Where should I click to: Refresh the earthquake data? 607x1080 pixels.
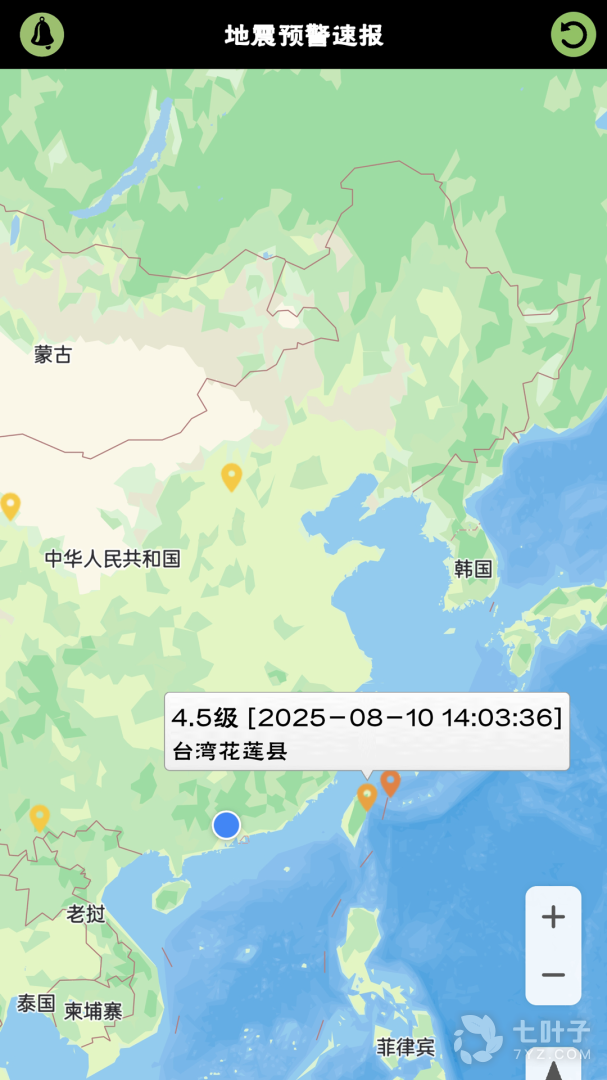(x=573, y=35)
